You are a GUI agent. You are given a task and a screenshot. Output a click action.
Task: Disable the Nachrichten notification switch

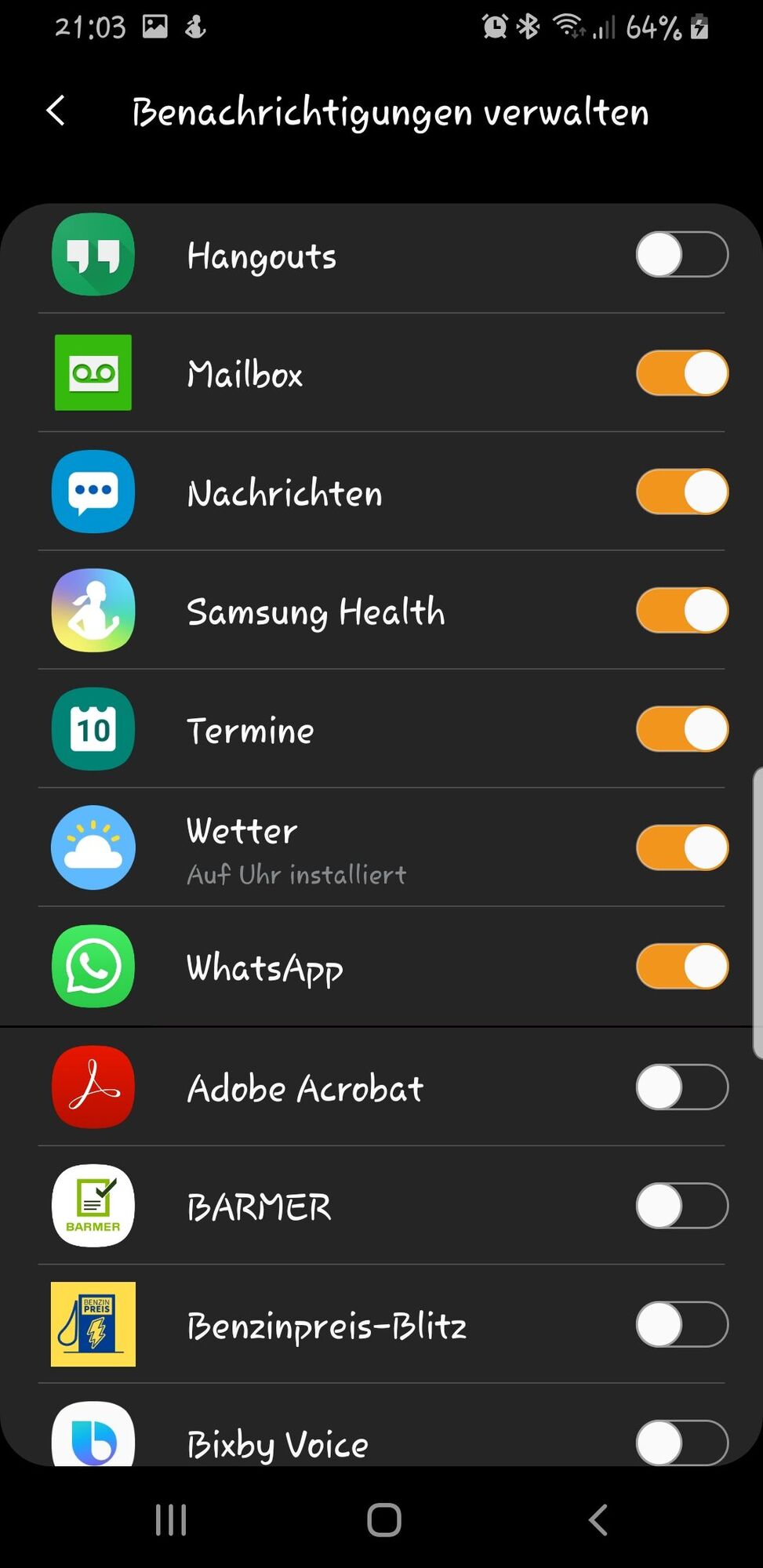pyautogui.click(x=681, y=492)
